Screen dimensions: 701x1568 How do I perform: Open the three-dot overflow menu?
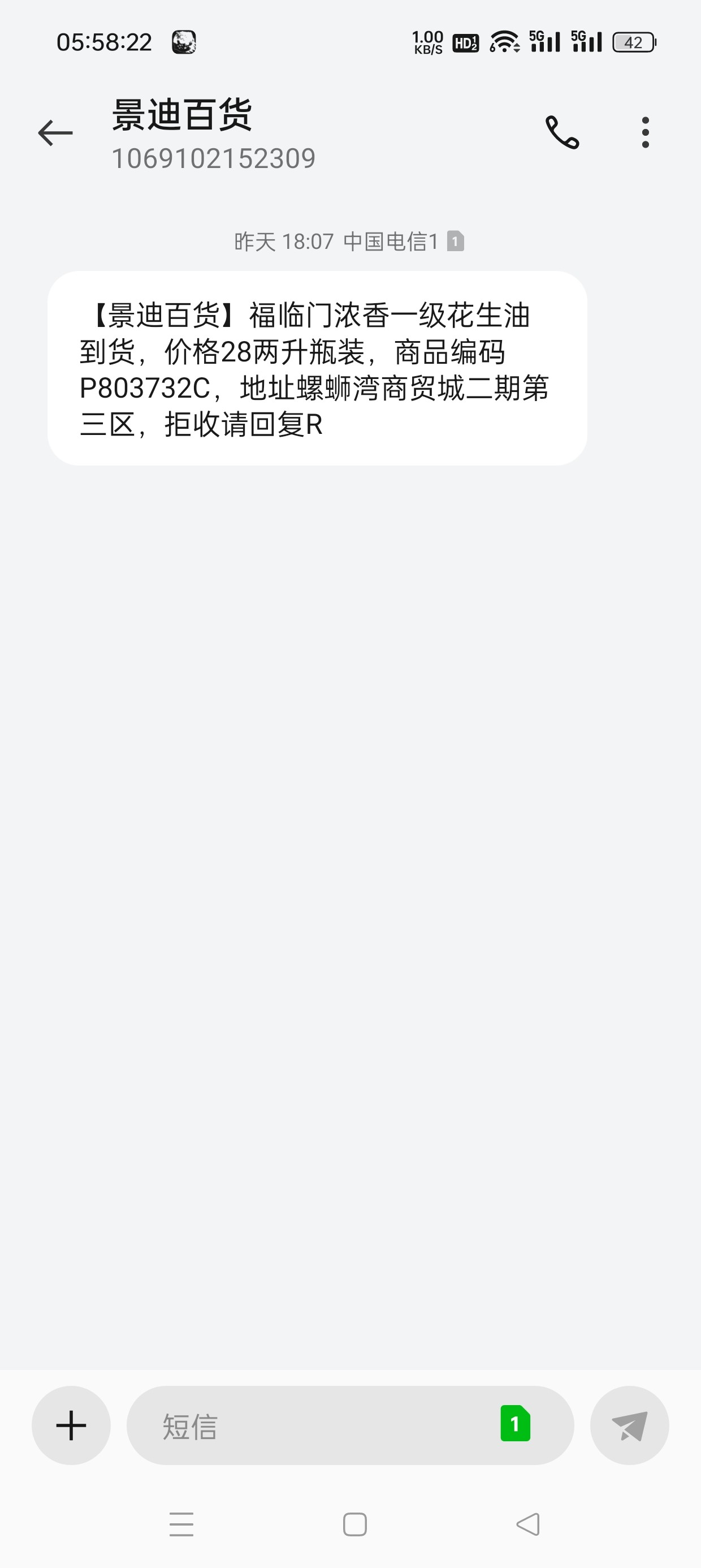[645, 132]
